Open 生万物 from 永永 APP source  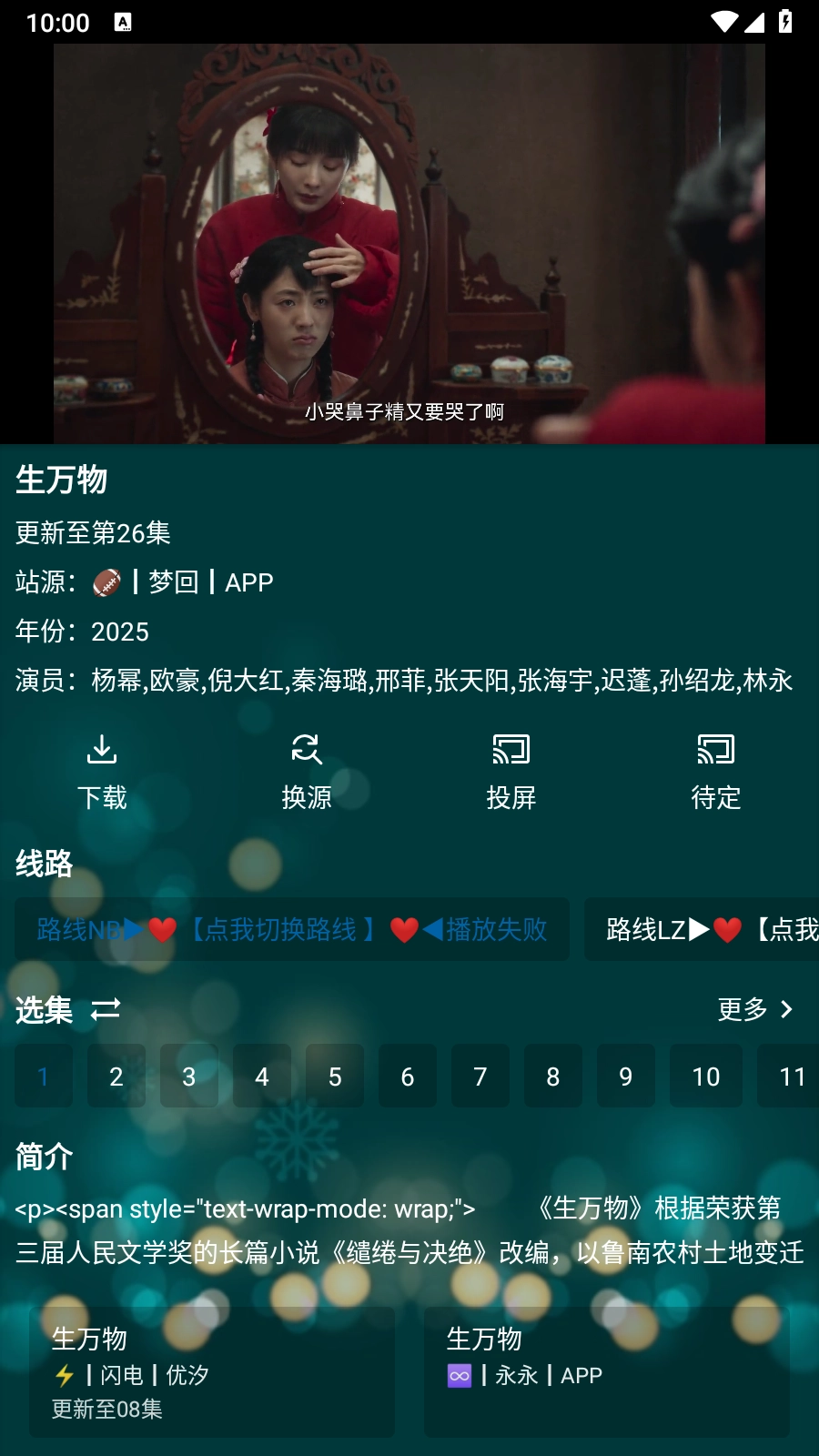coord(607,1372)
